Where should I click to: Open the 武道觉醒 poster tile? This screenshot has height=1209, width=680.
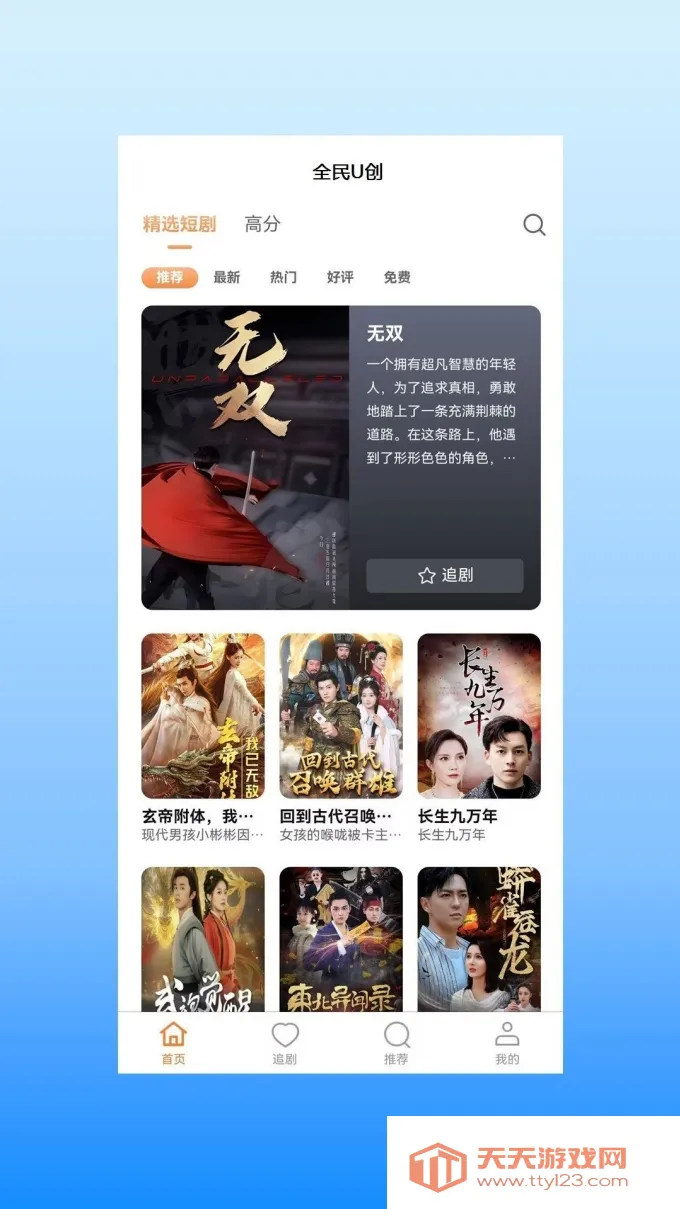click(x=203, y=938)
